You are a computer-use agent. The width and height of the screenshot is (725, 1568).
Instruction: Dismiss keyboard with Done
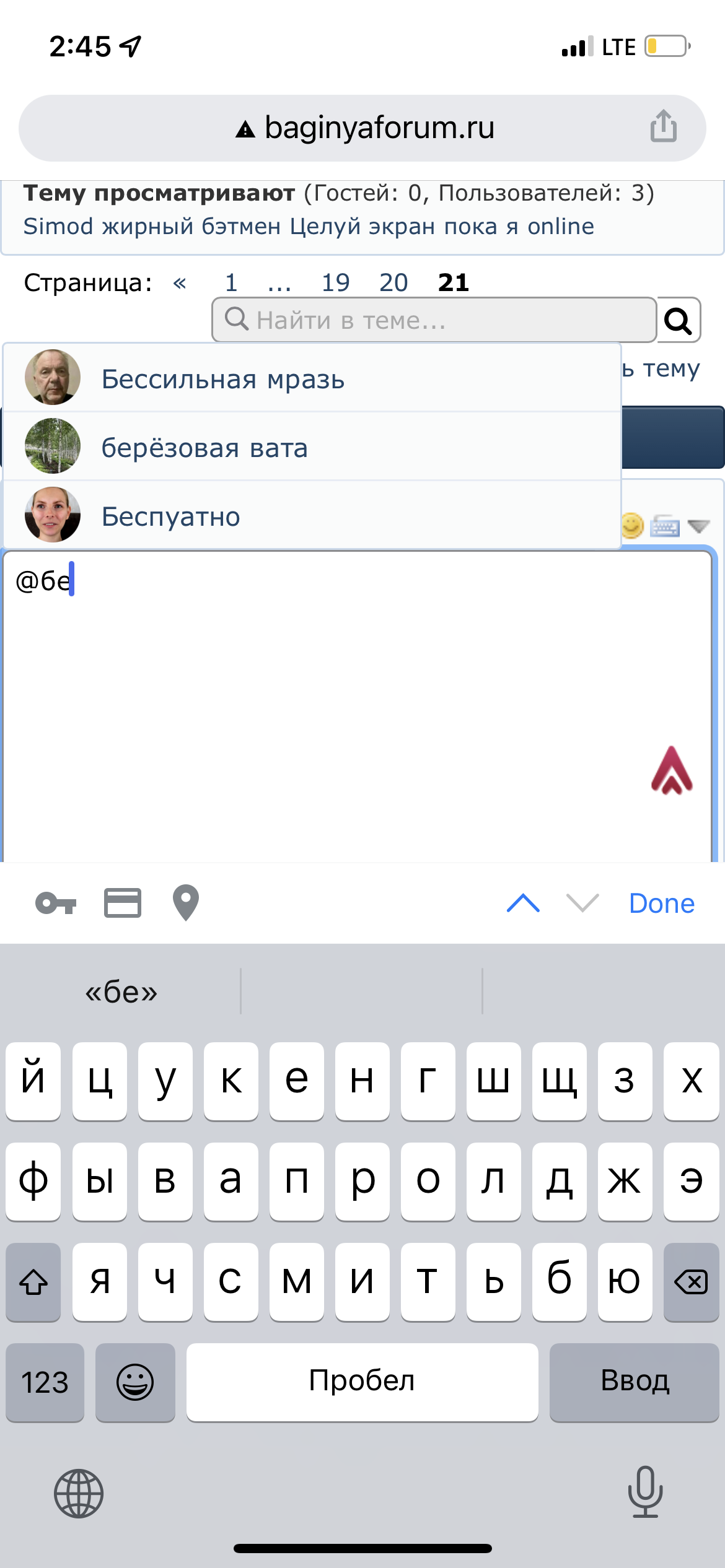point(661,904)
